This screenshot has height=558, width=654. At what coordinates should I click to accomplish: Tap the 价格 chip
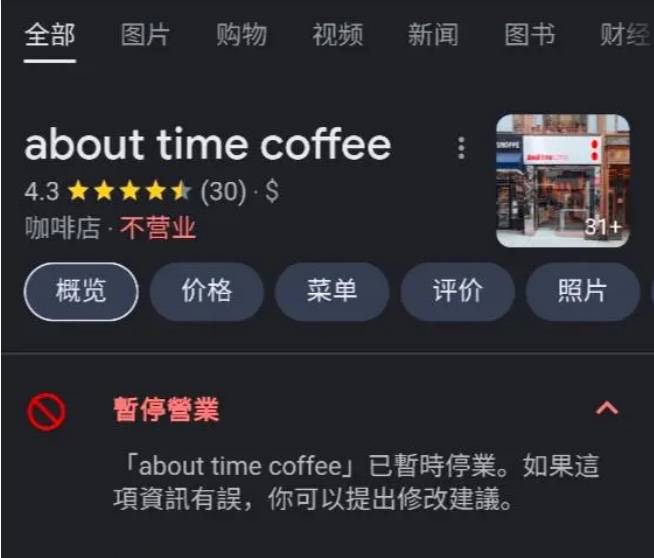(207, 292)
